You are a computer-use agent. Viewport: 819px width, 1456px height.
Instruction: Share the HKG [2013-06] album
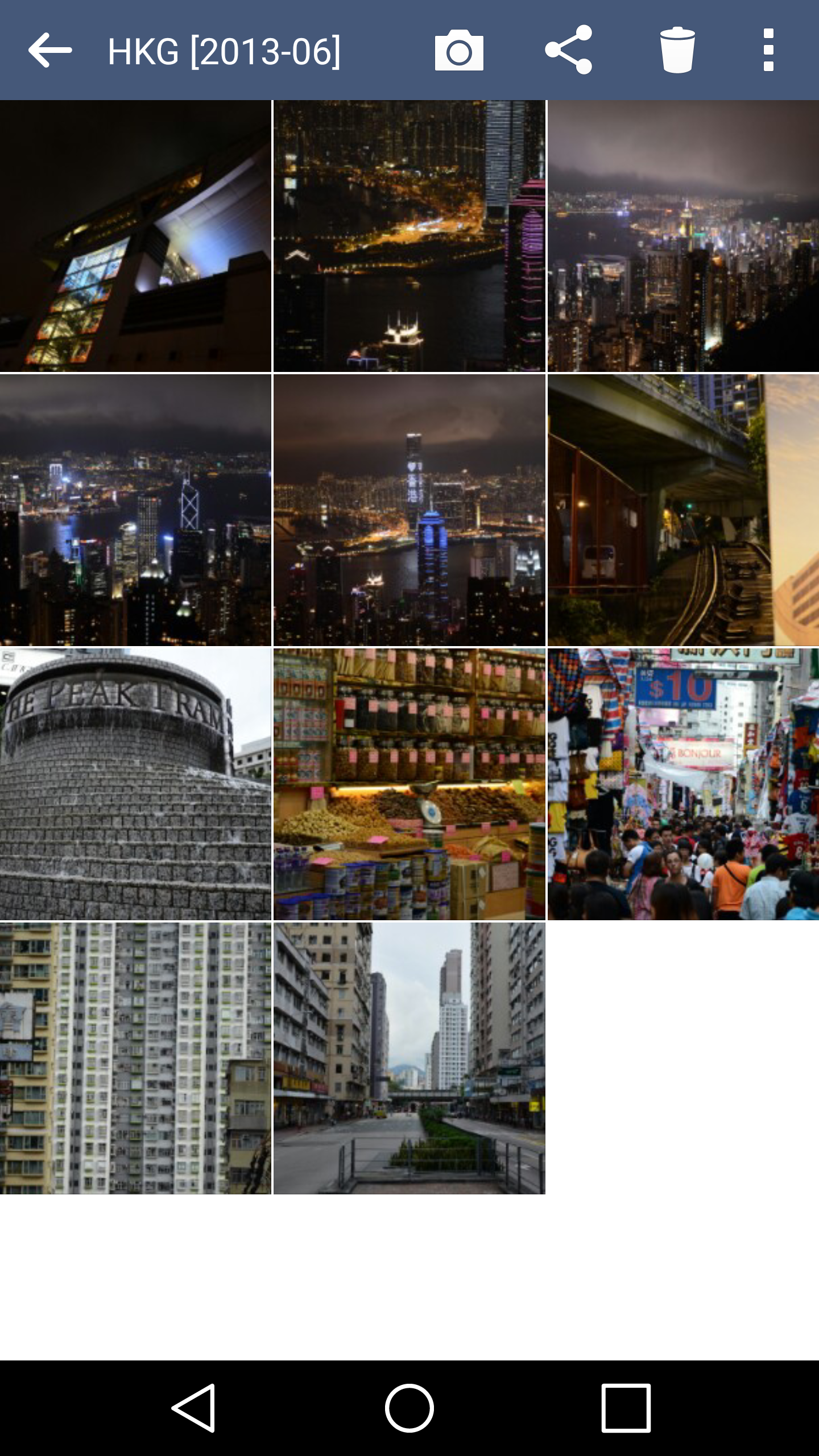[568, 50]
